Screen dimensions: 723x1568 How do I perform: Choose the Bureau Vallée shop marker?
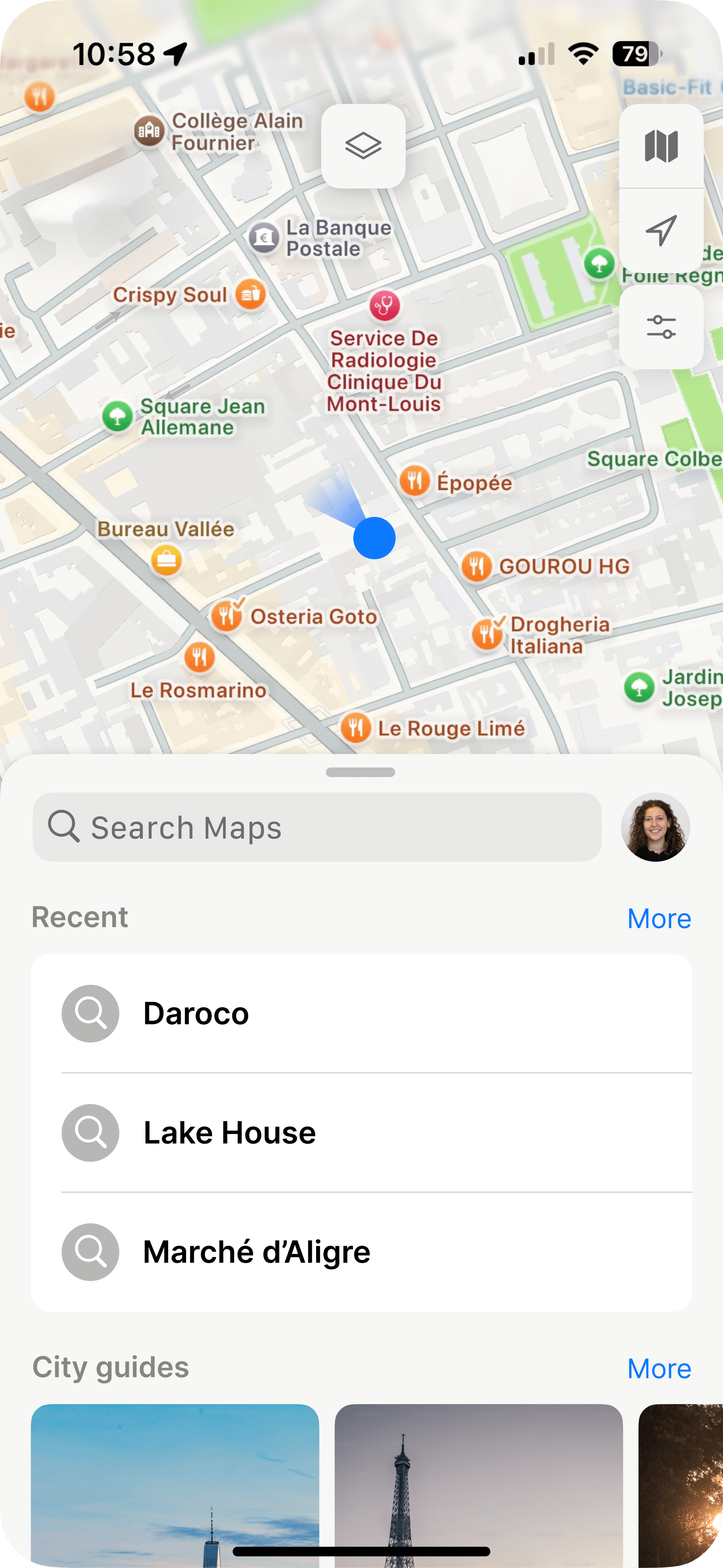(167, 559)
